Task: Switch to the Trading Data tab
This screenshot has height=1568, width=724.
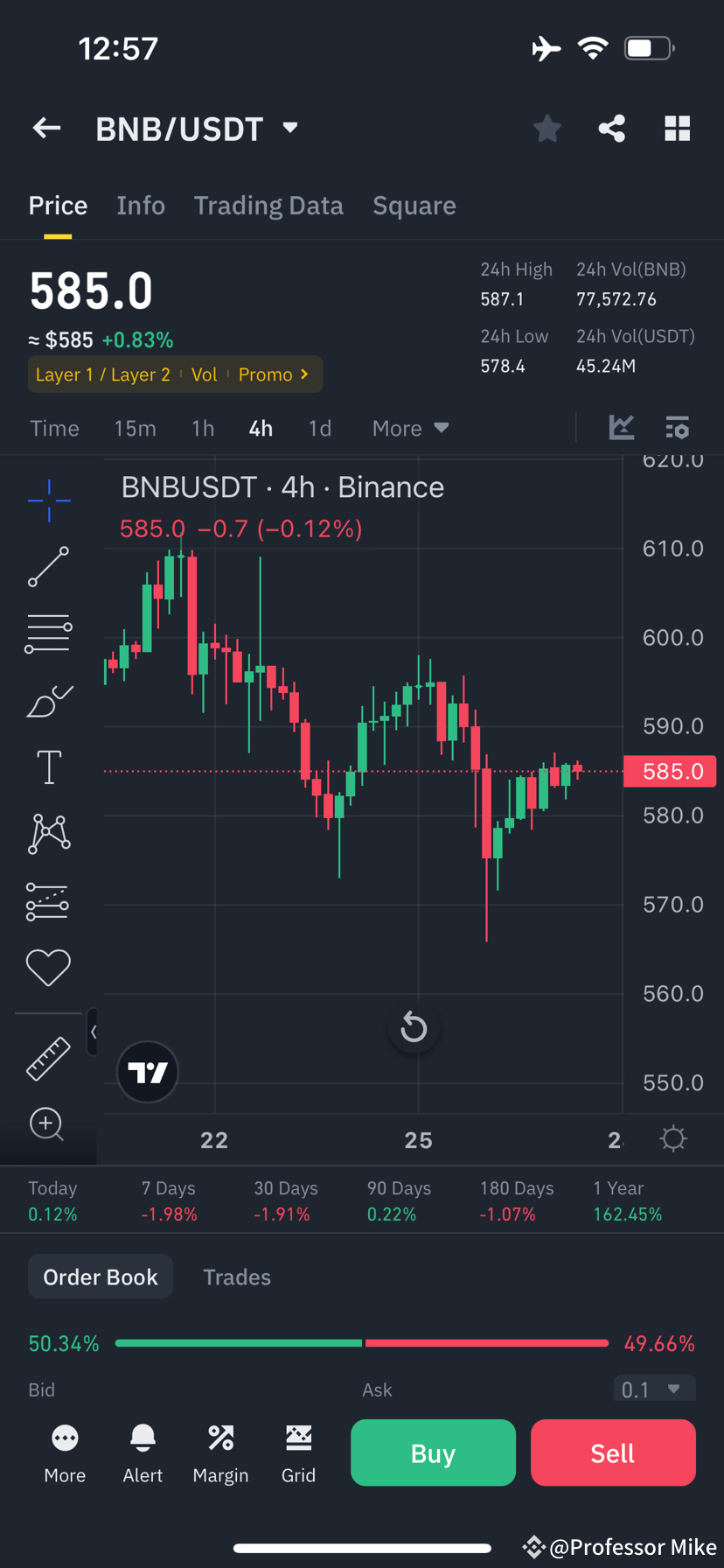Action: [268, 205]
